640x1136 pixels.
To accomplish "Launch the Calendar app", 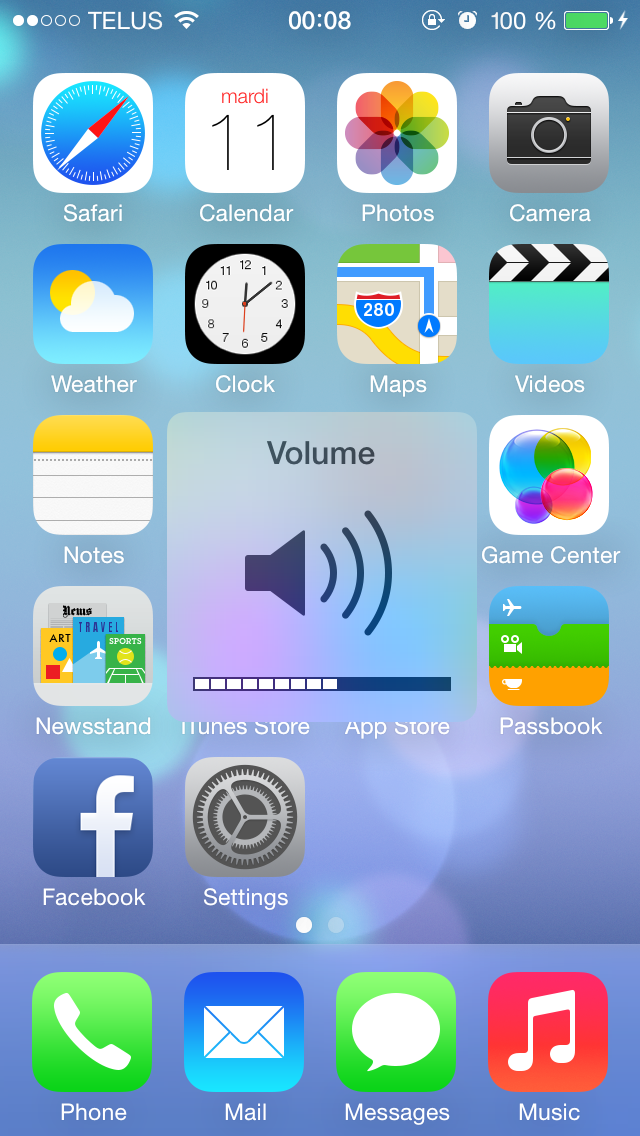I will click(245, 133).
